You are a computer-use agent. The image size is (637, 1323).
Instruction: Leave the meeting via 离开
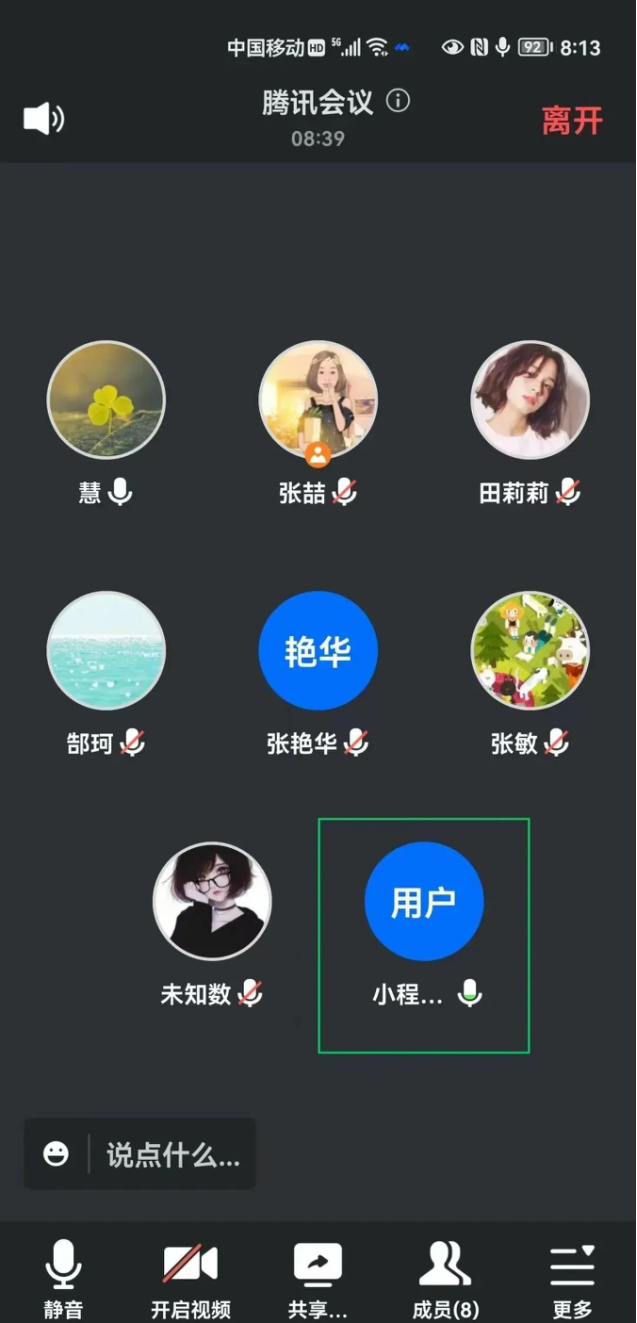click(572, 121)
